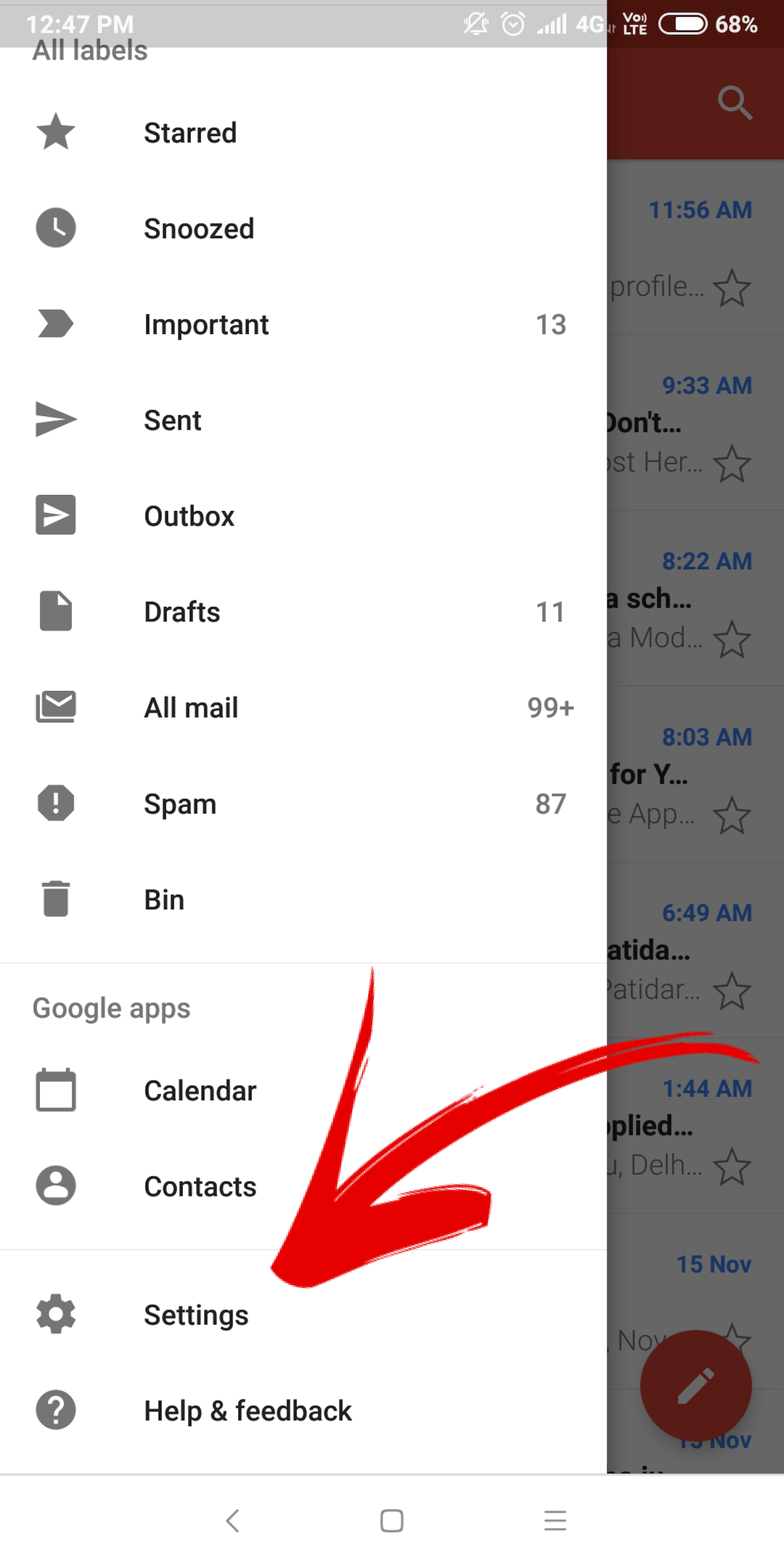
Task: Open the Spam folder
Action: (303, 804)
